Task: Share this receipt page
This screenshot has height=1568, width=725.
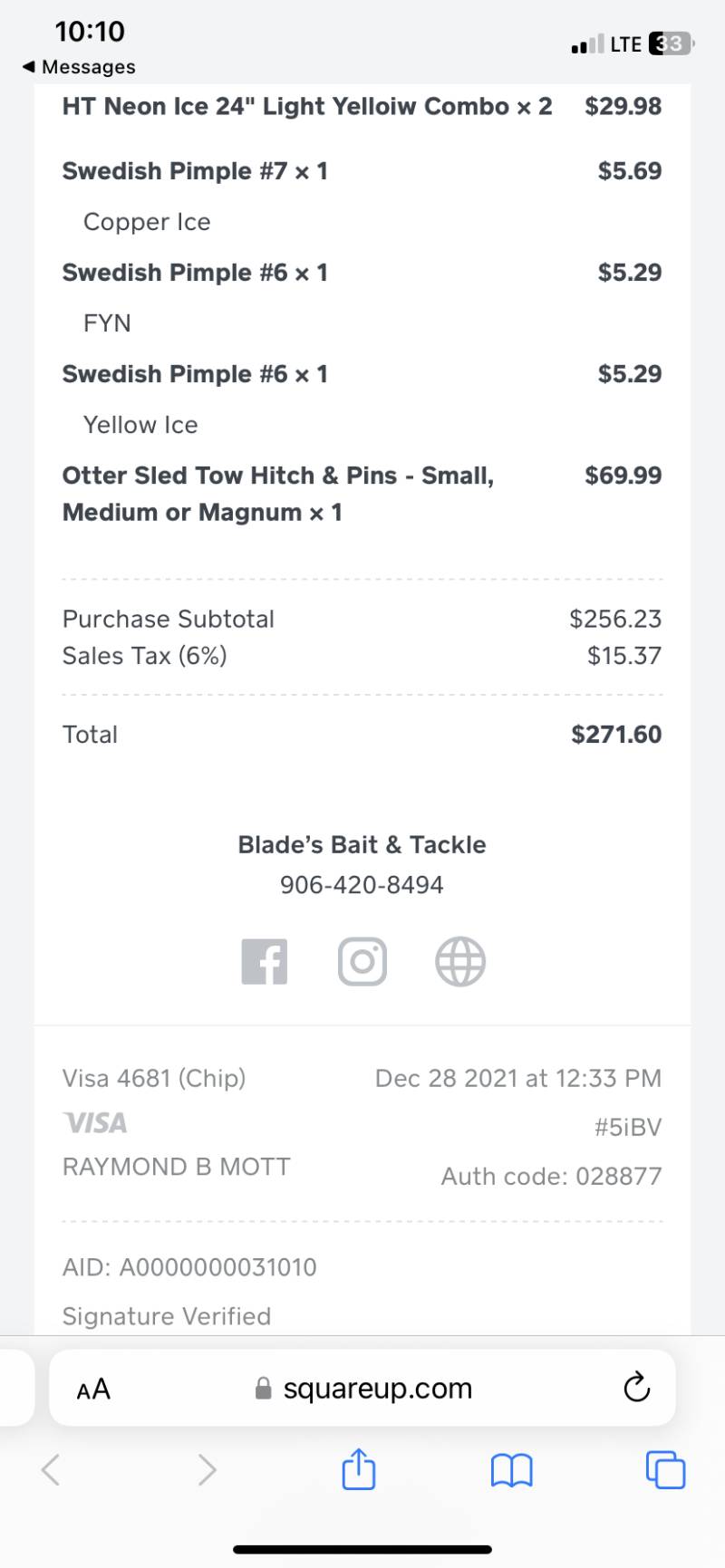Action: click(x=358, y=1468)
